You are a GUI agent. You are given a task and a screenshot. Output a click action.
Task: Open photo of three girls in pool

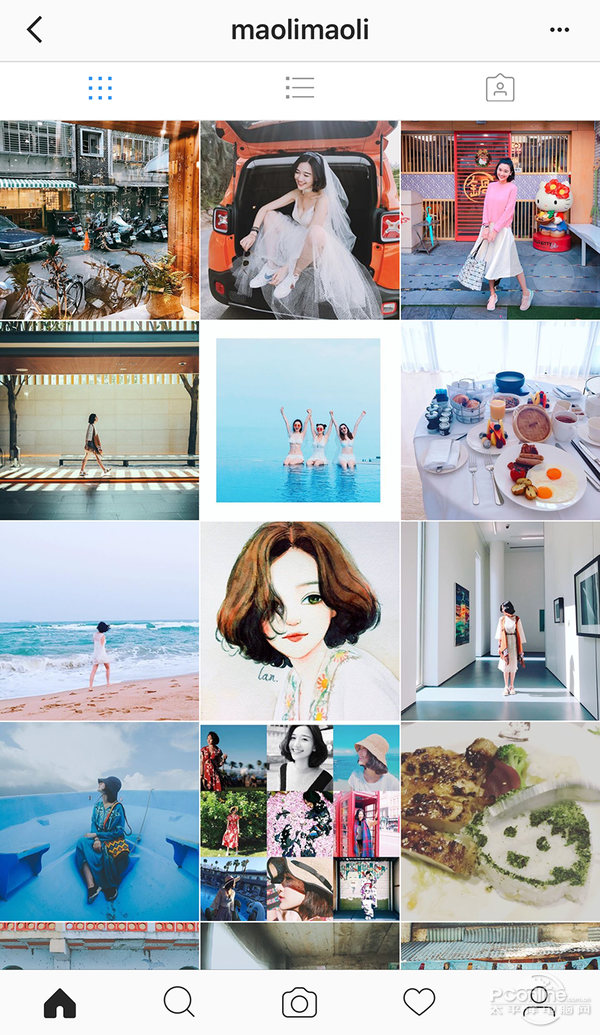pos(300,420)
